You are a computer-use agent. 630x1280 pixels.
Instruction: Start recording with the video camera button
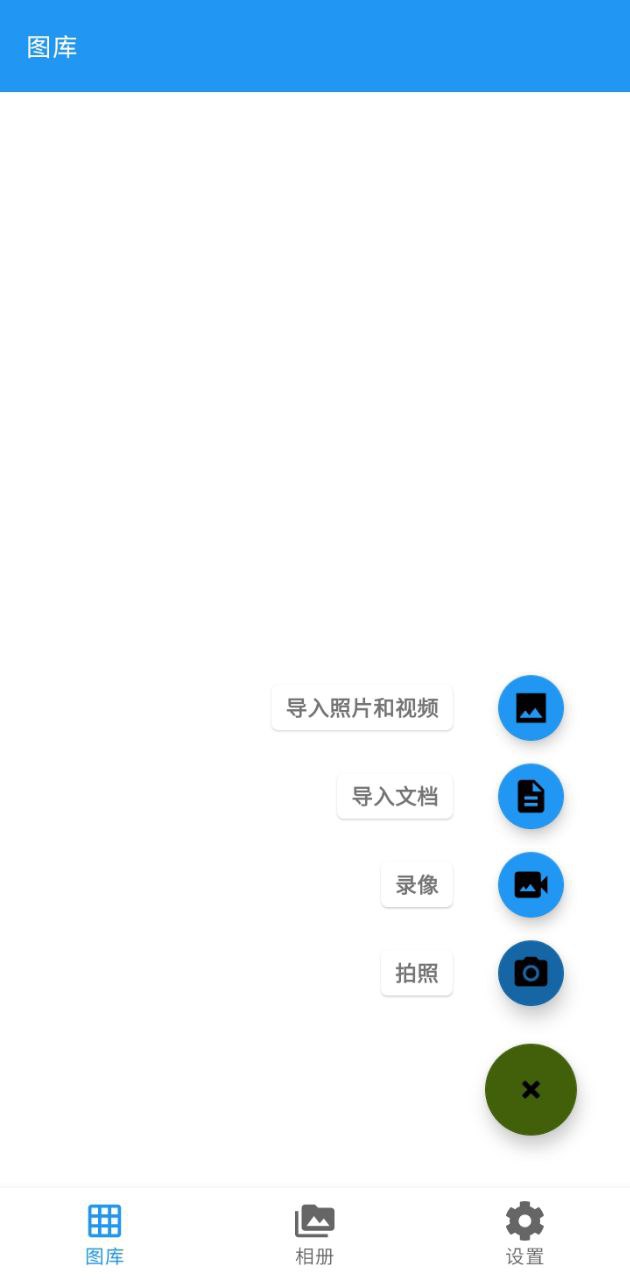(531, 884)
